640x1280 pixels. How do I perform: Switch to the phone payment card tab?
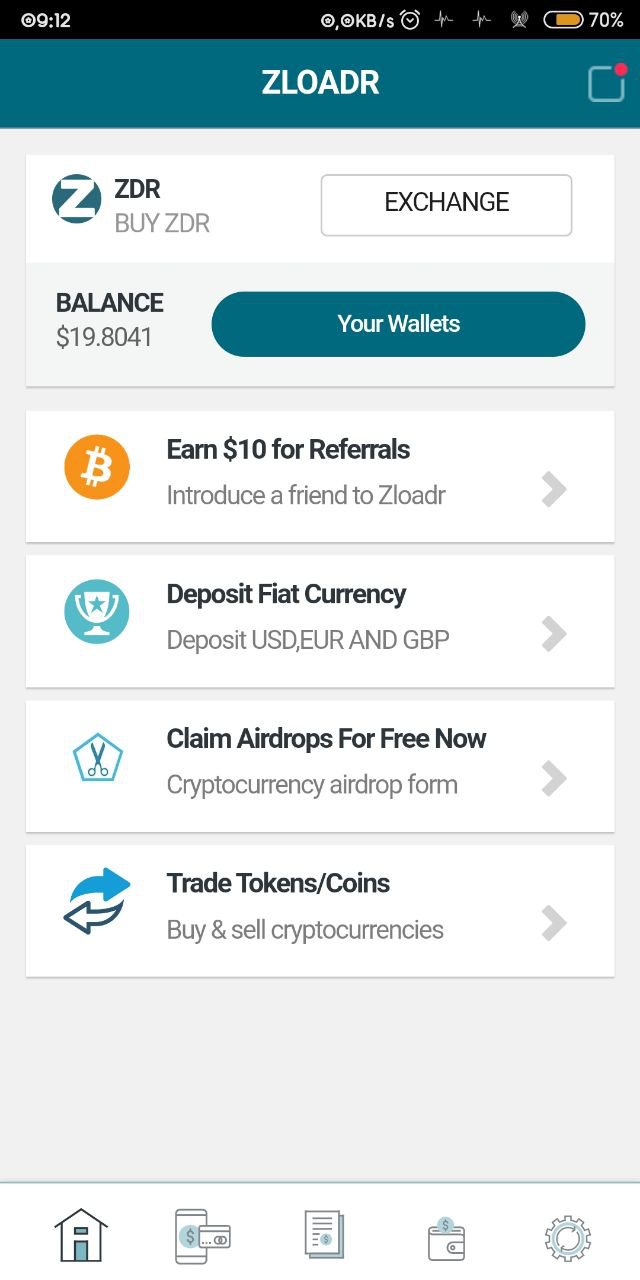click(x=202, y=1236)
